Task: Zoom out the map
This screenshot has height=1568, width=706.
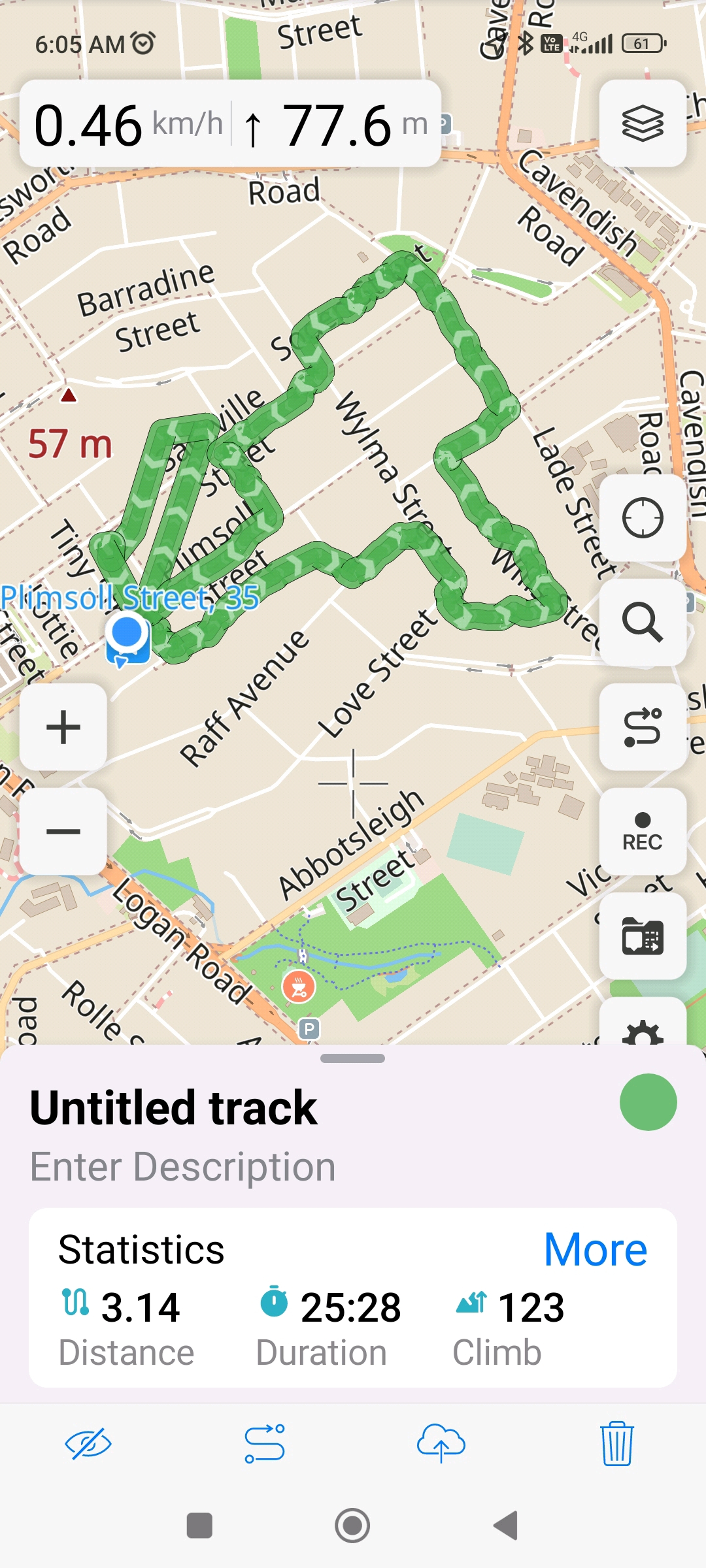Action: pos(63,831)
